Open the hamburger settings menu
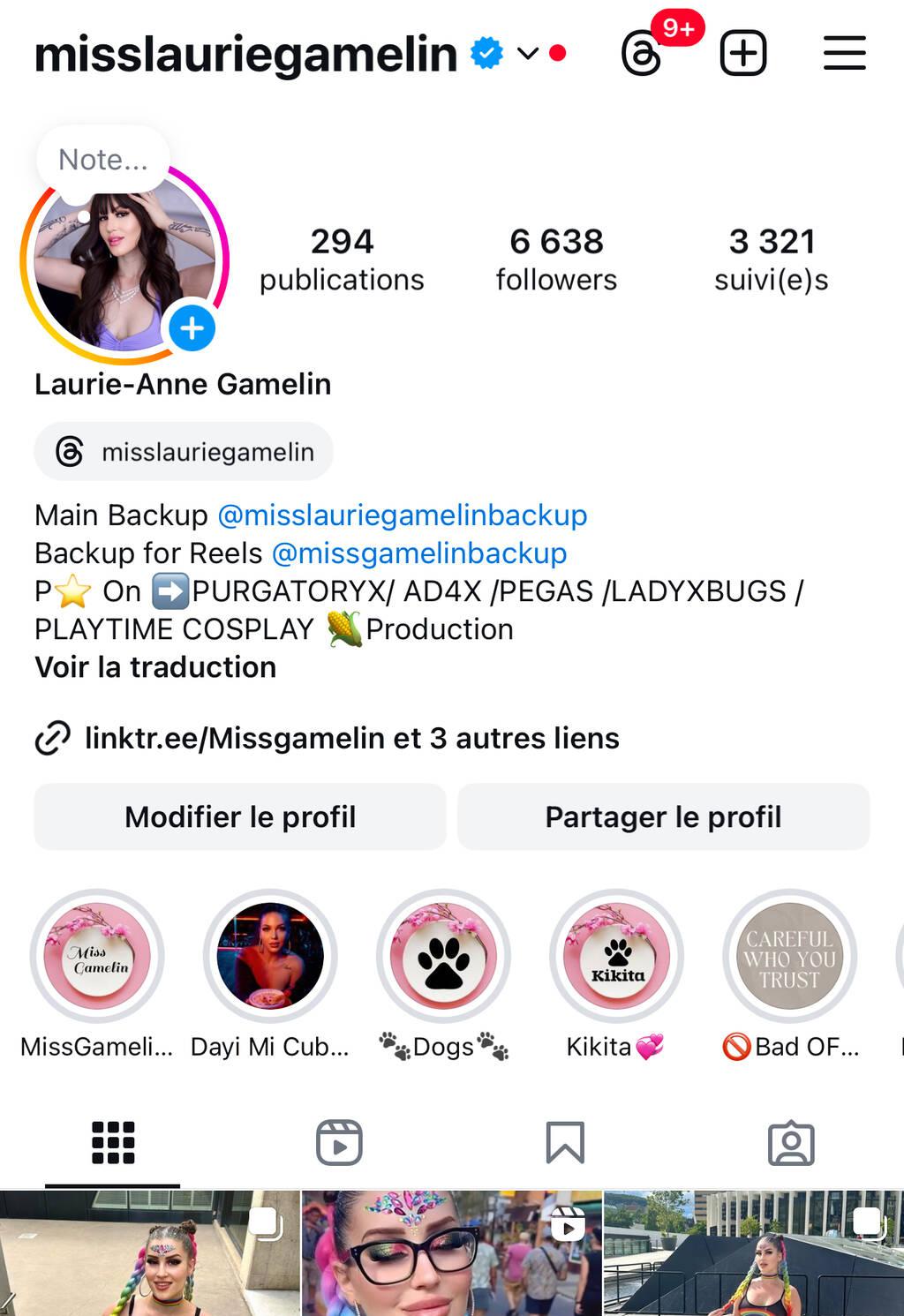The height and width of the screenshot is (1316, 904). click(x=844, y=54)
